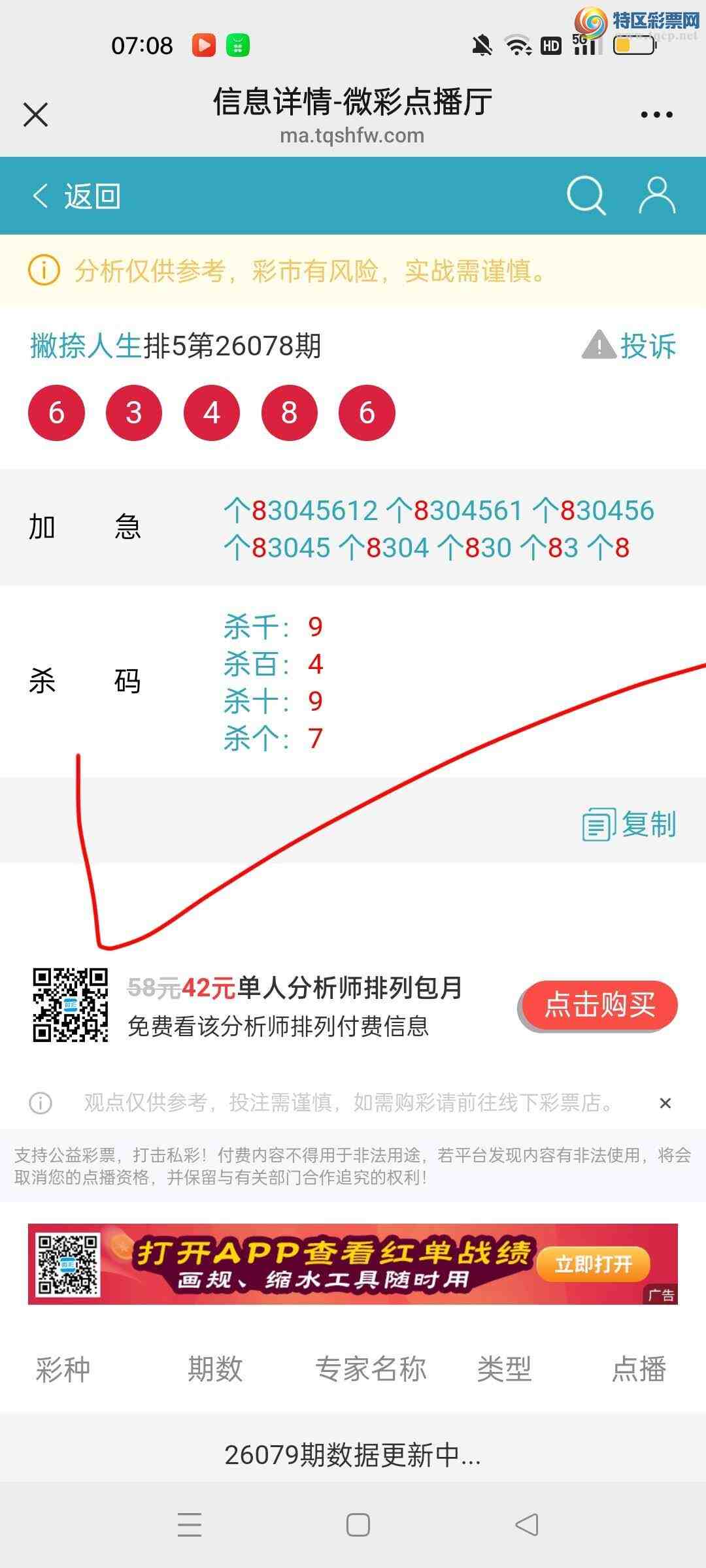Open analyst 撇捺人生 profile link
The width and height of the screenshot is (706, 1568).
pyautogui.click(x=86, y=346)
